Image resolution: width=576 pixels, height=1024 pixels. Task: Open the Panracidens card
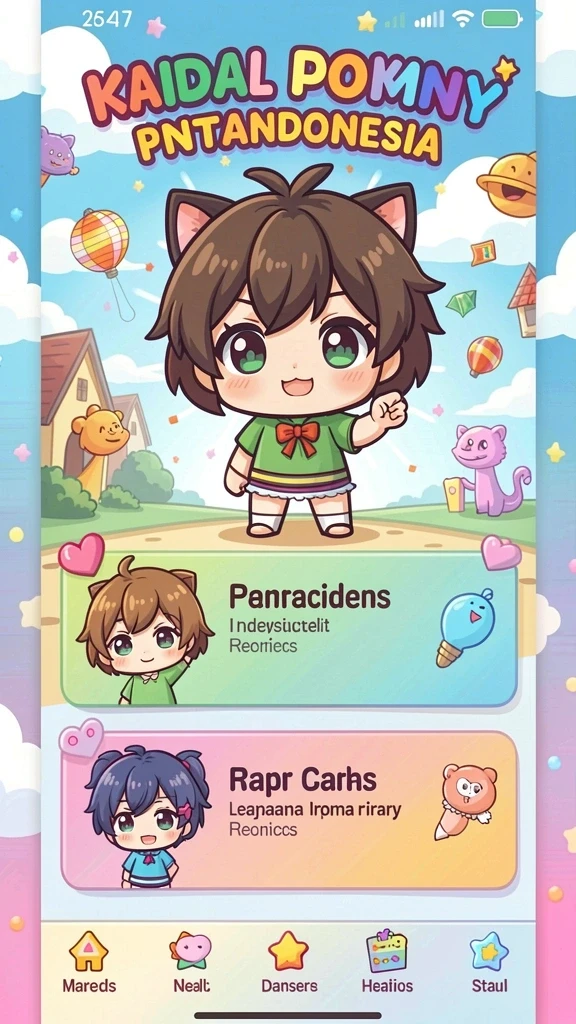[x=289, y=630]
